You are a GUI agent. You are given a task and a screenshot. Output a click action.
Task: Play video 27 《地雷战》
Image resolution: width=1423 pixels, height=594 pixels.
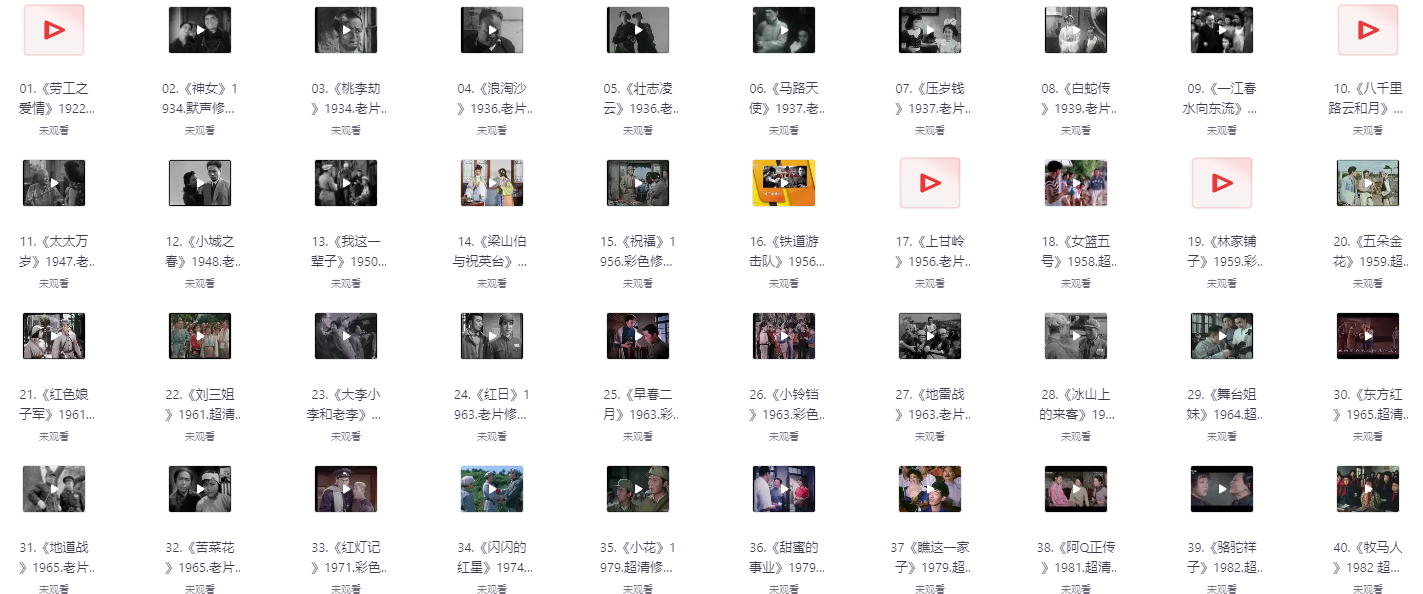click(x=930, y=336)
